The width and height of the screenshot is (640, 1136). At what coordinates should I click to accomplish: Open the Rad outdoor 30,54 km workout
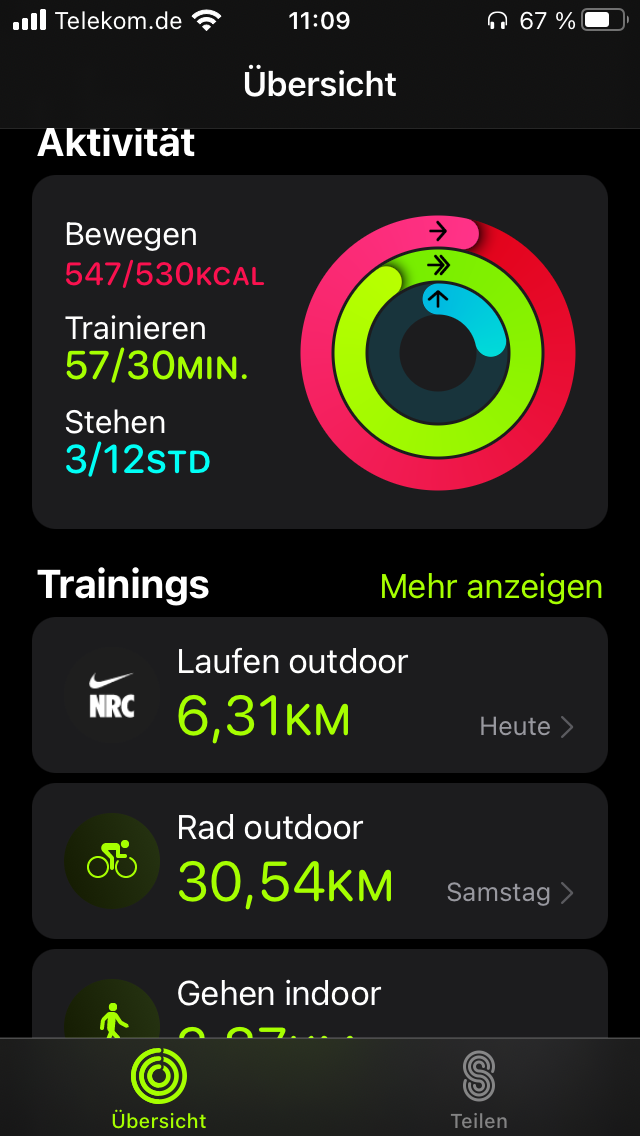coord(320,861)
